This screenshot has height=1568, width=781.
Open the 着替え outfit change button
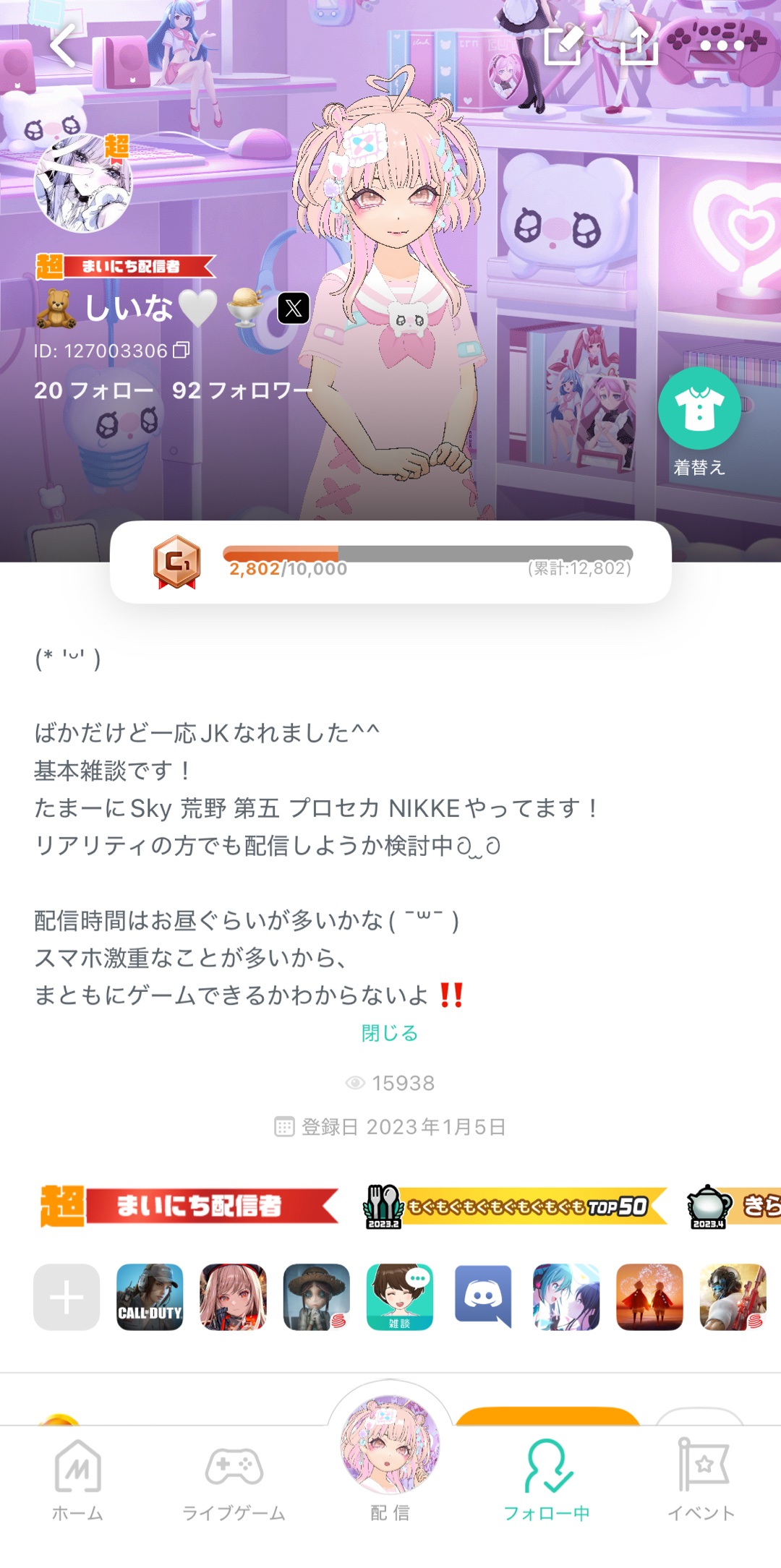[699, 409]
